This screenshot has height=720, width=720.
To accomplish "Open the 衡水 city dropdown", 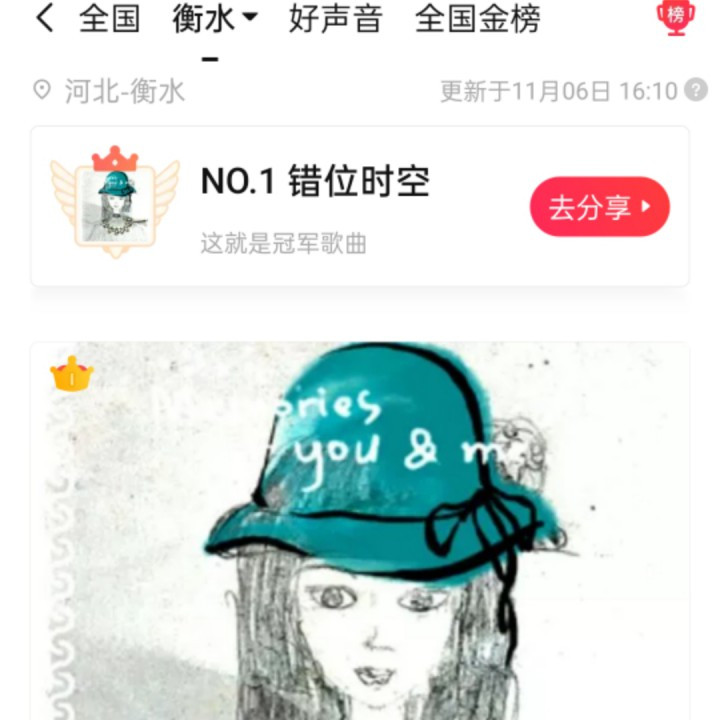I will point(214,19).
